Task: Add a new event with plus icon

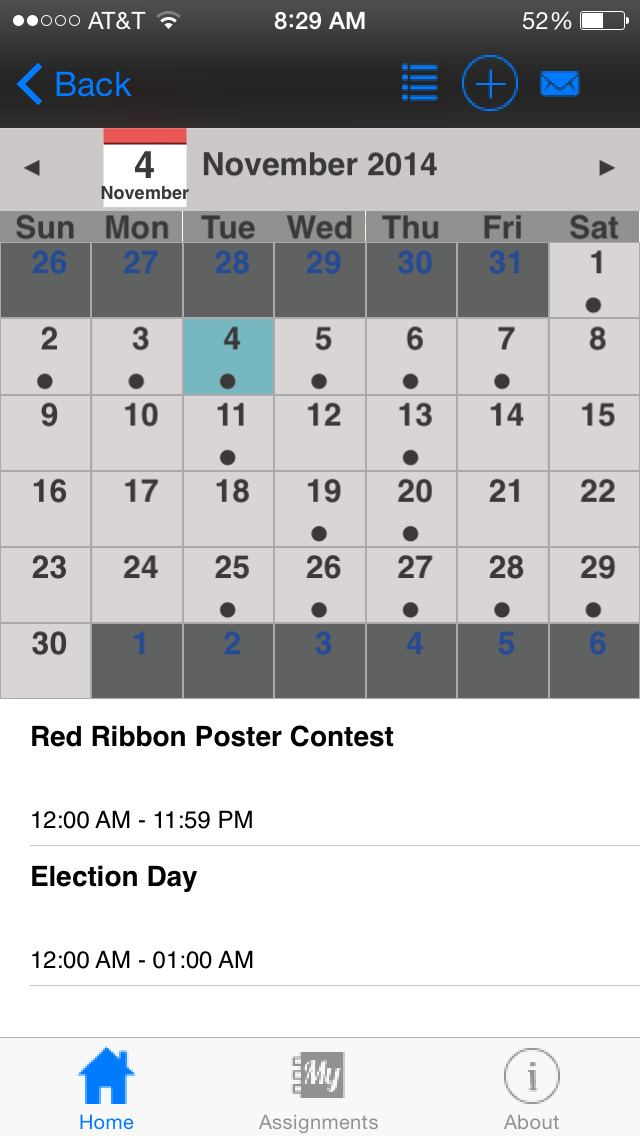Action: point(490,83)
